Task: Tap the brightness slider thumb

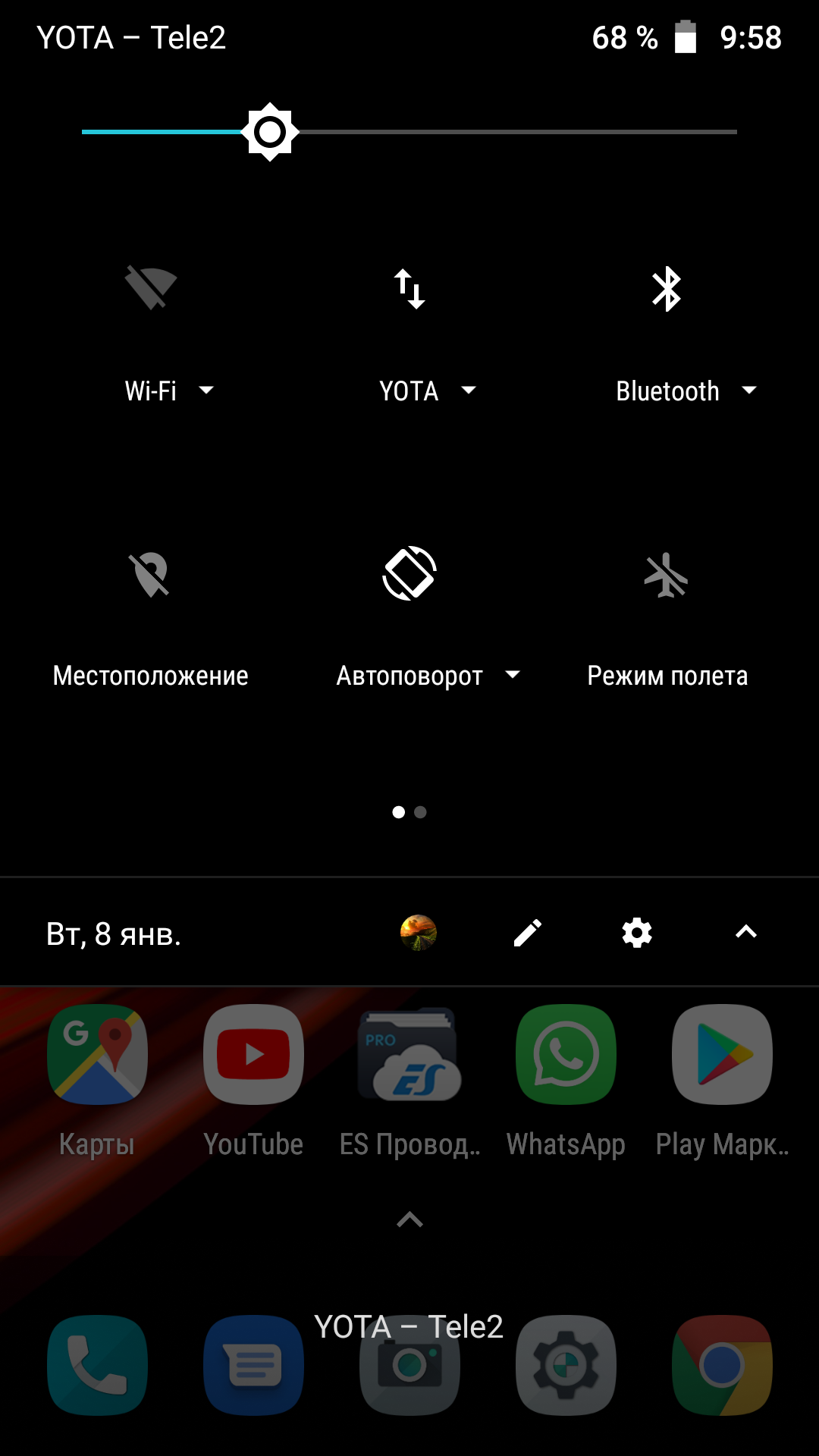Action: click(x=270, y=132)
